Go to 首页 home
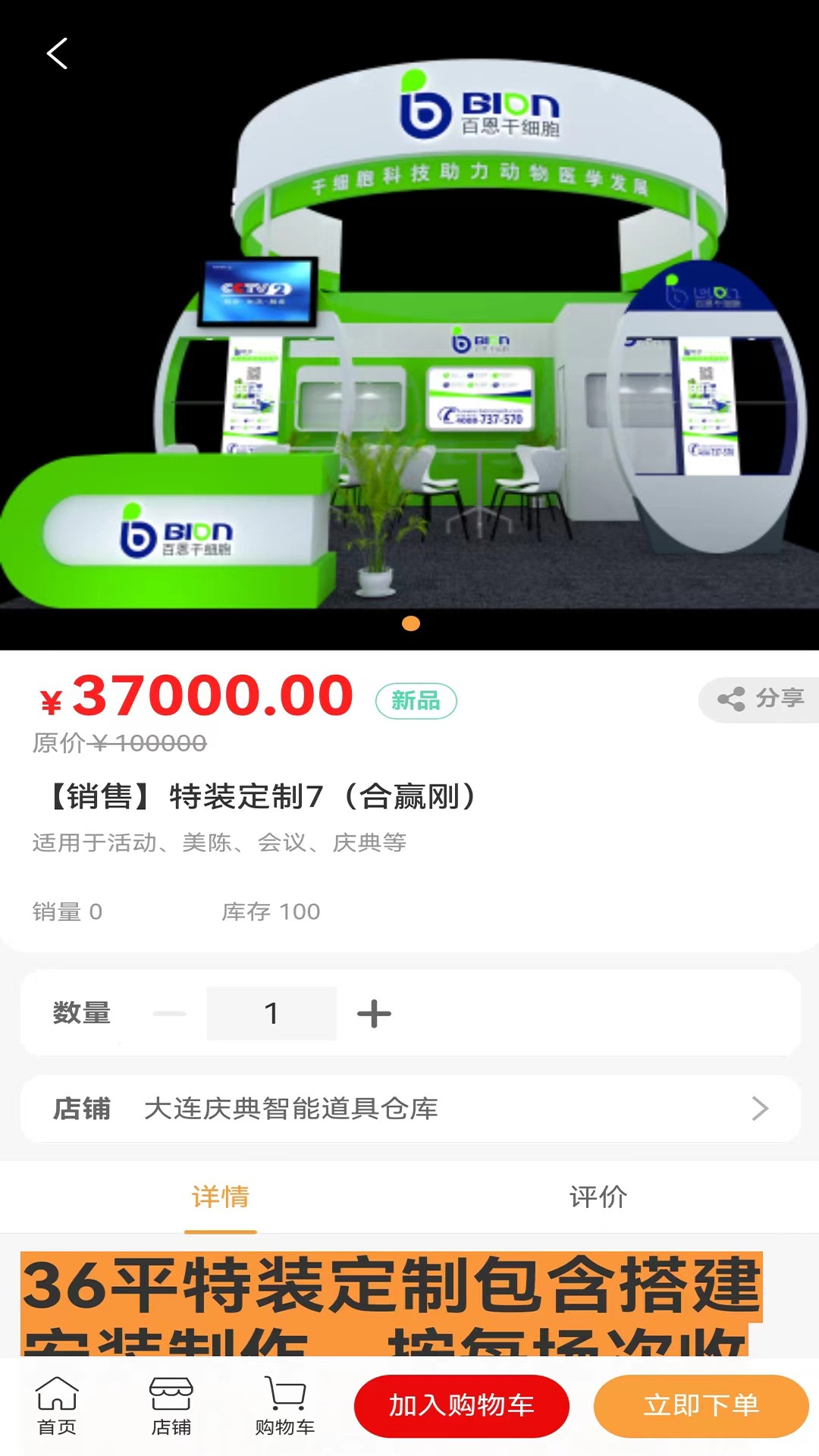The width and height of the screenshot is (819, 1456). (57, 1406)
